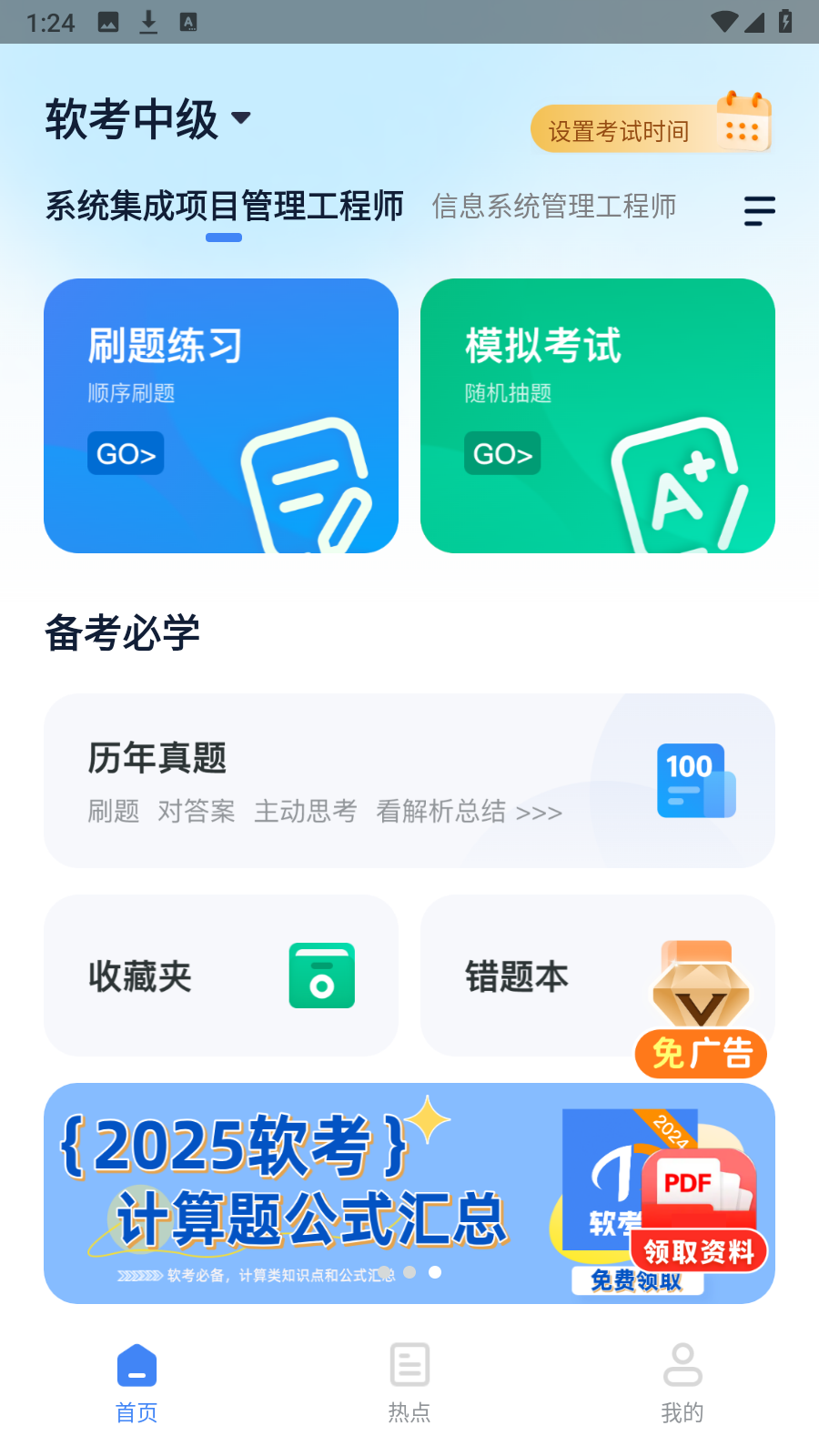Viewport: 819px width, 1456px height.
Task: Switch to 信息系统管理工程师 tab
Action: click(553, 207)
